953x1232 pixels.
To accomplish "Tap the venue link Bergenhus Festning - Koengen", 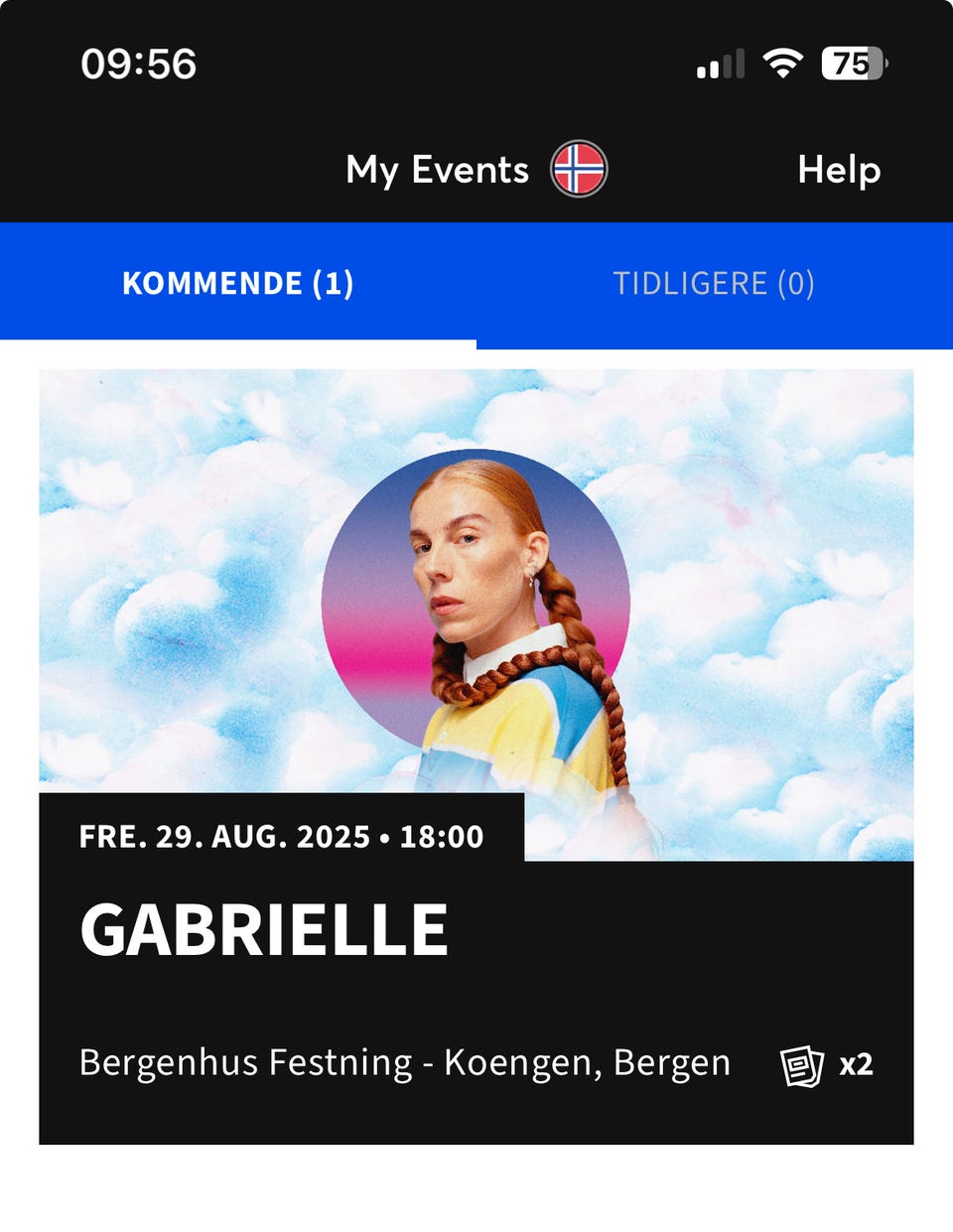I will (x=405, y=1062).
